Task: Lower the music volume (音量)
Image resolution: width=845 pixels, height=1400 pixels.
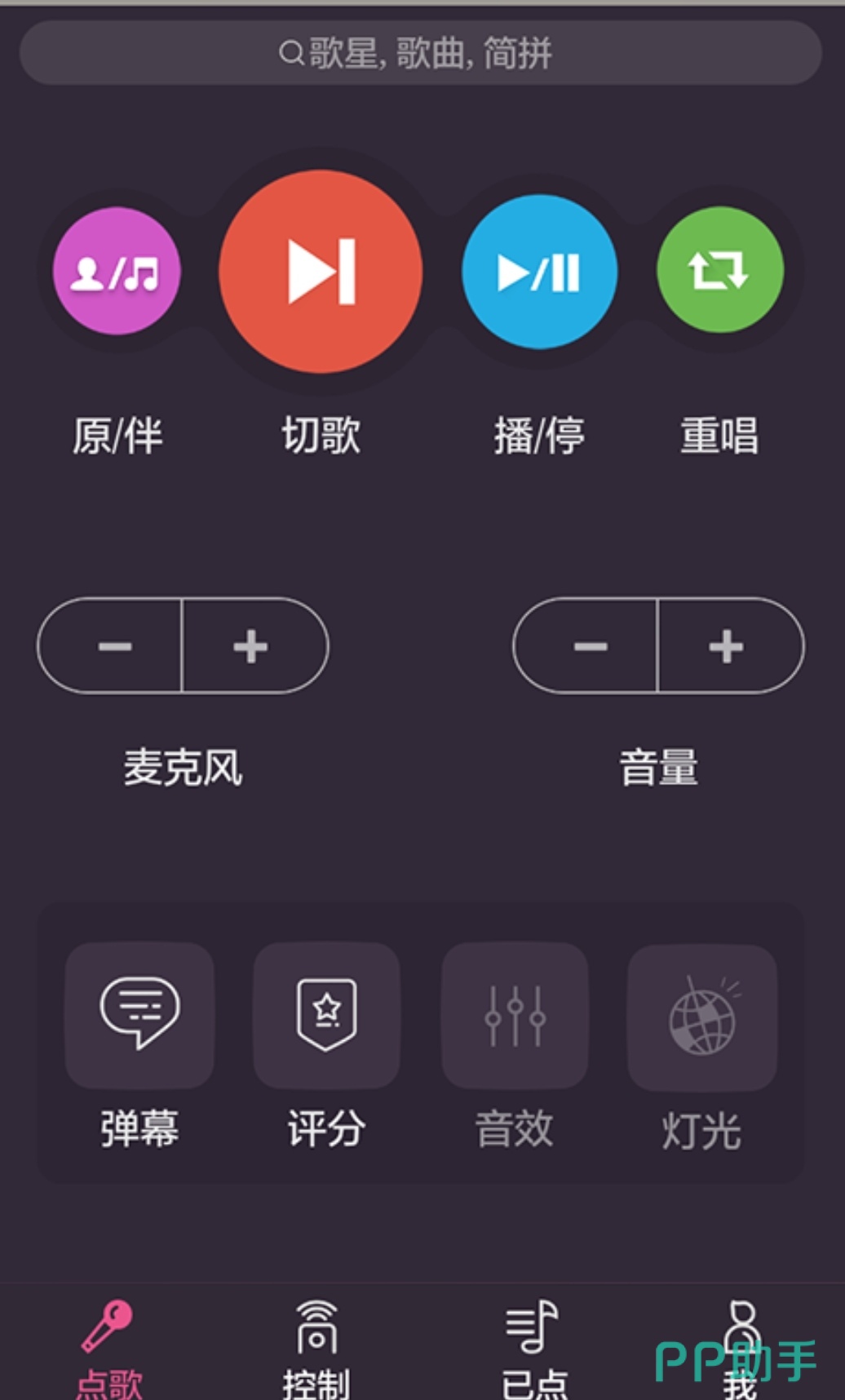Action: coord(589,646)
